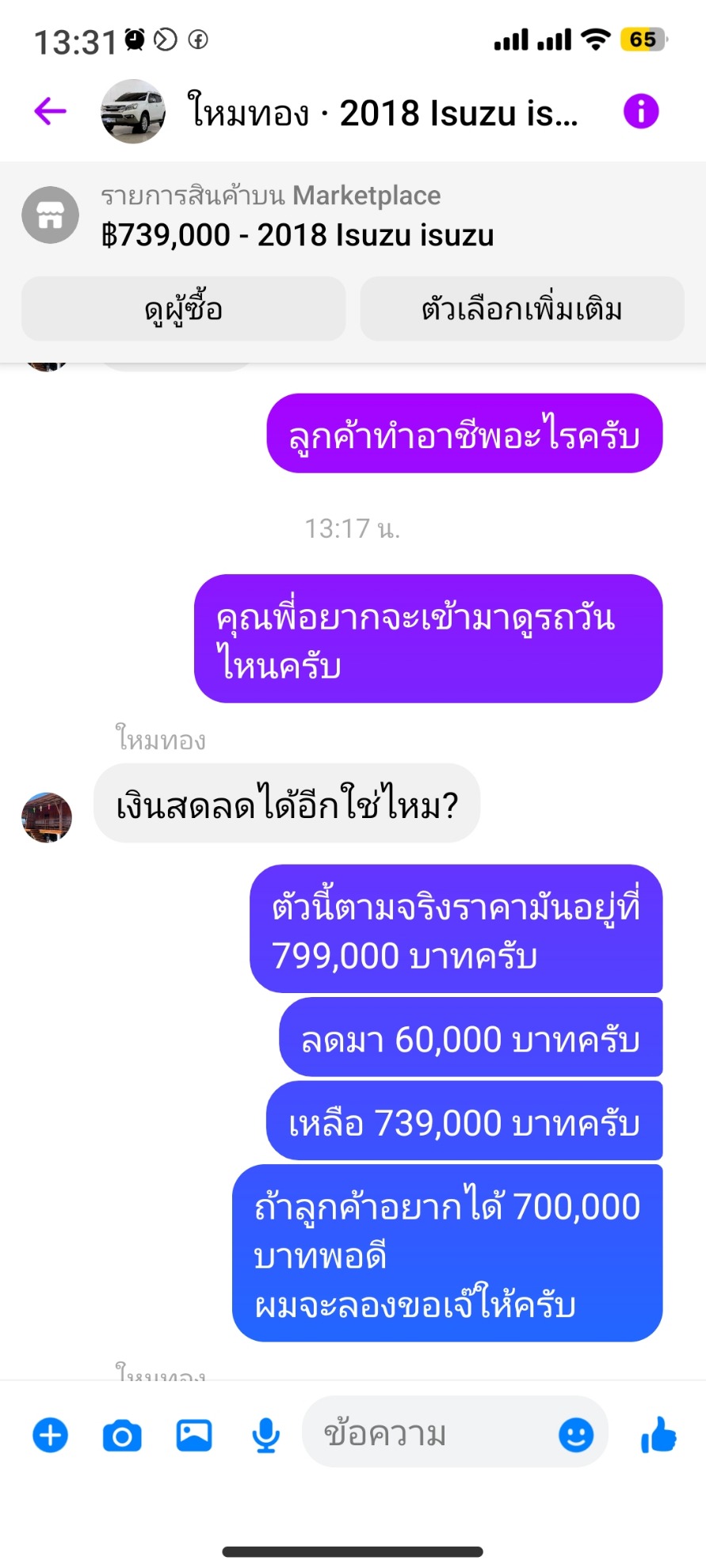This screenshot has width=706, height=1568.
Task: Tap ตัวเลือกเพิ่มเติม for more options
Action: pos(521,309)
